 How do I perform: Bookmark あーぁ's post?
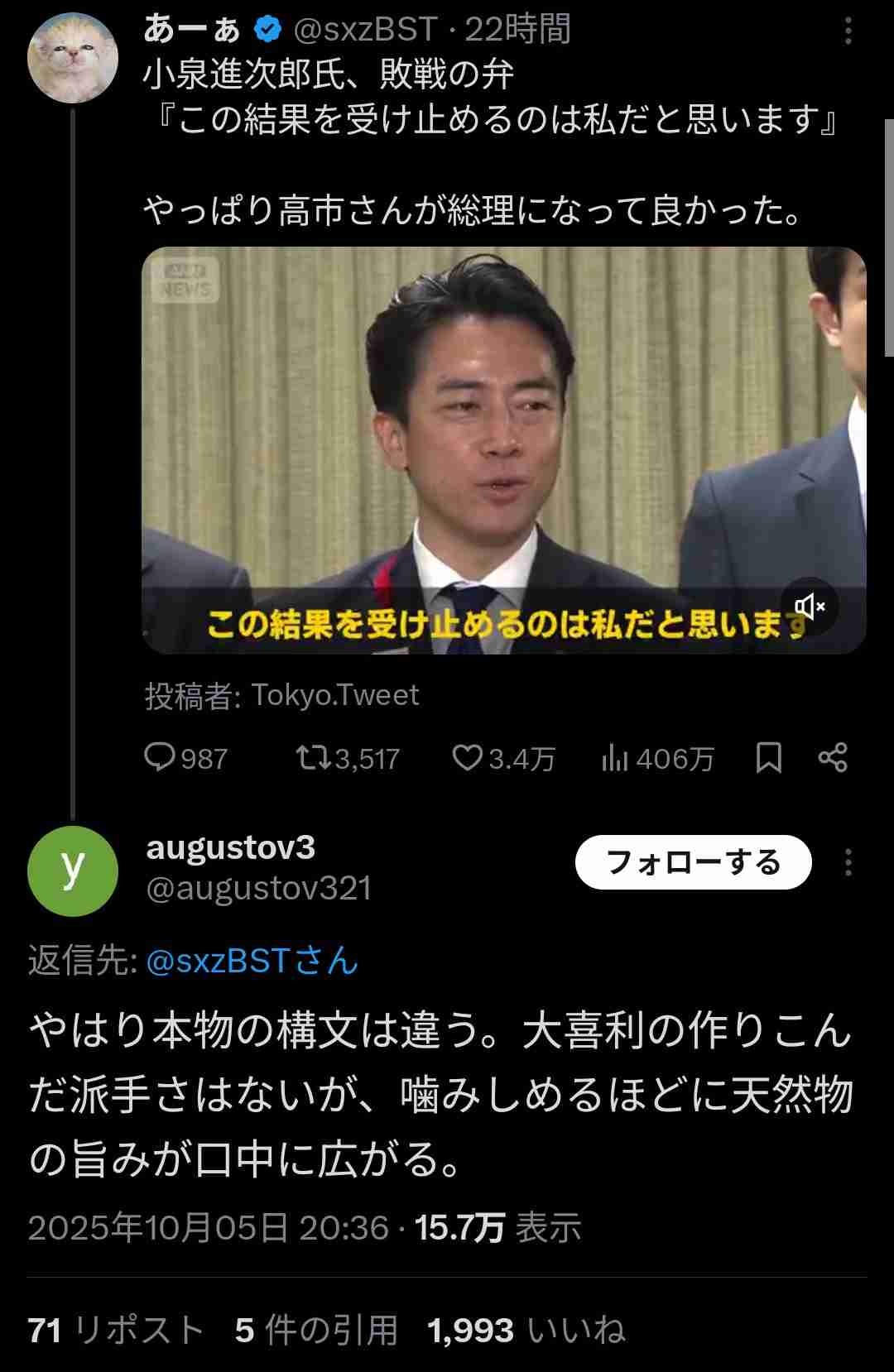coord(768,757)
